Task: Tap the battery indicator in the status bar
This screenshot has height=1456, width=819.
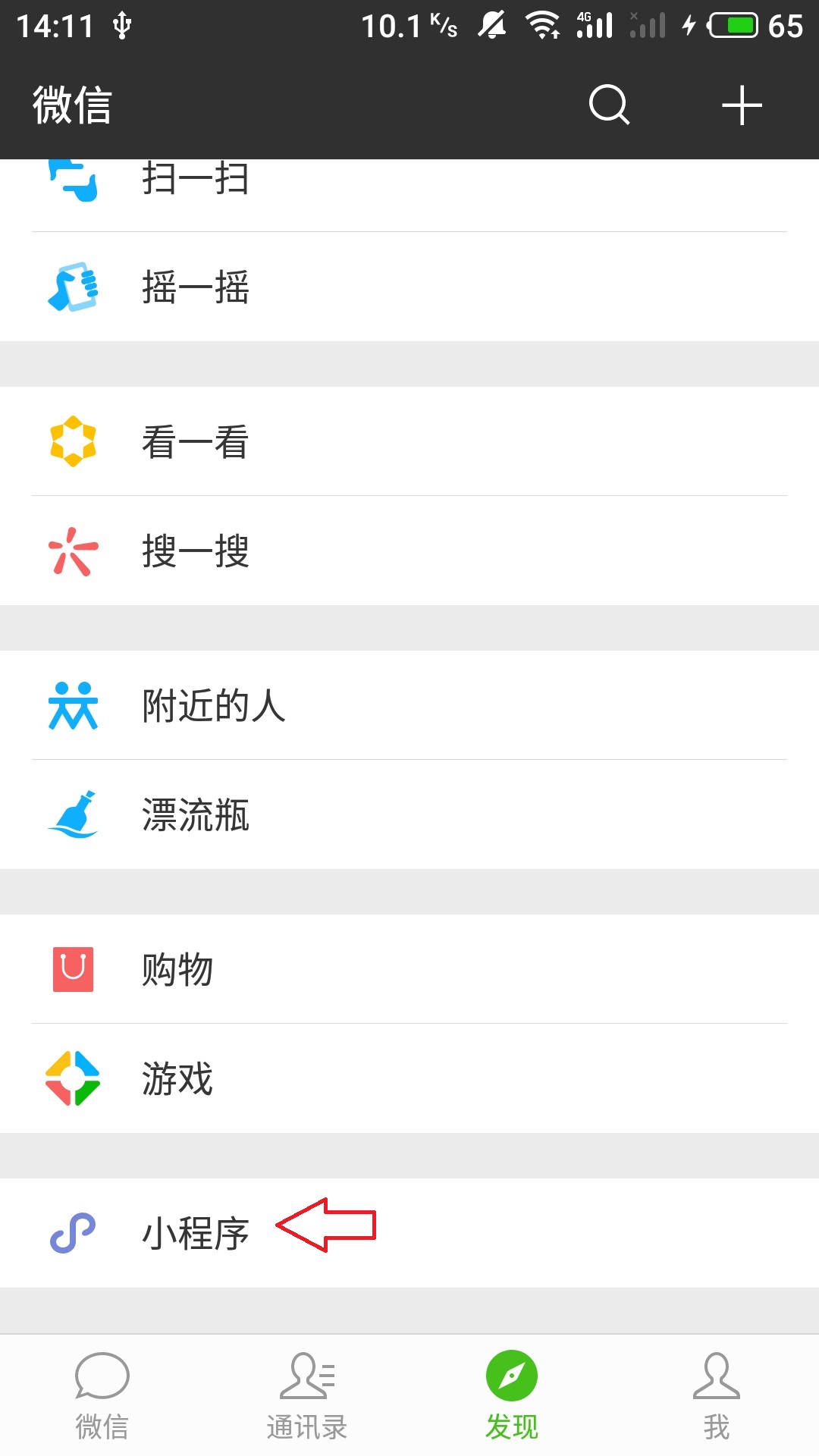Action: [x=730, y=23]
